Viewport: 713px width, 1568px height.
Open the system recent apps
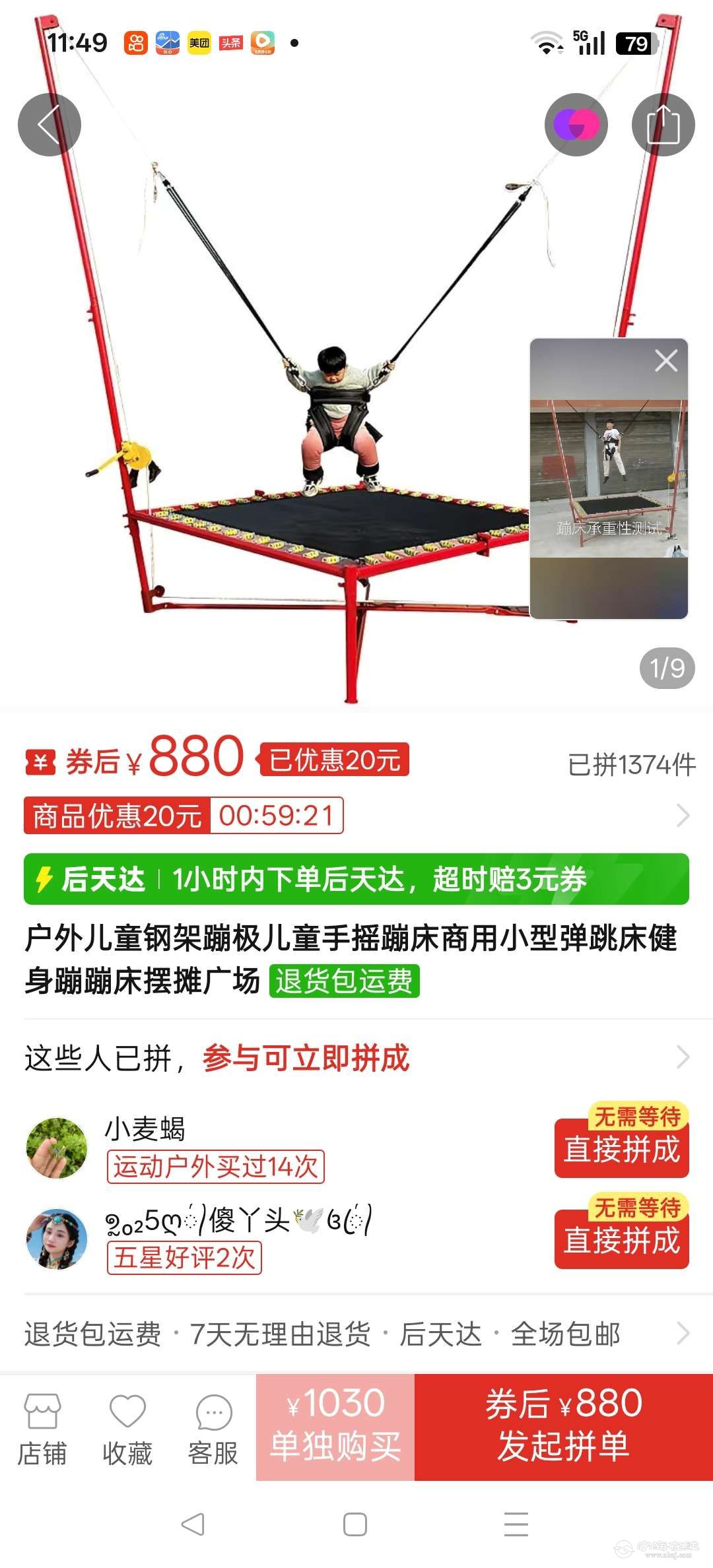516,1524
